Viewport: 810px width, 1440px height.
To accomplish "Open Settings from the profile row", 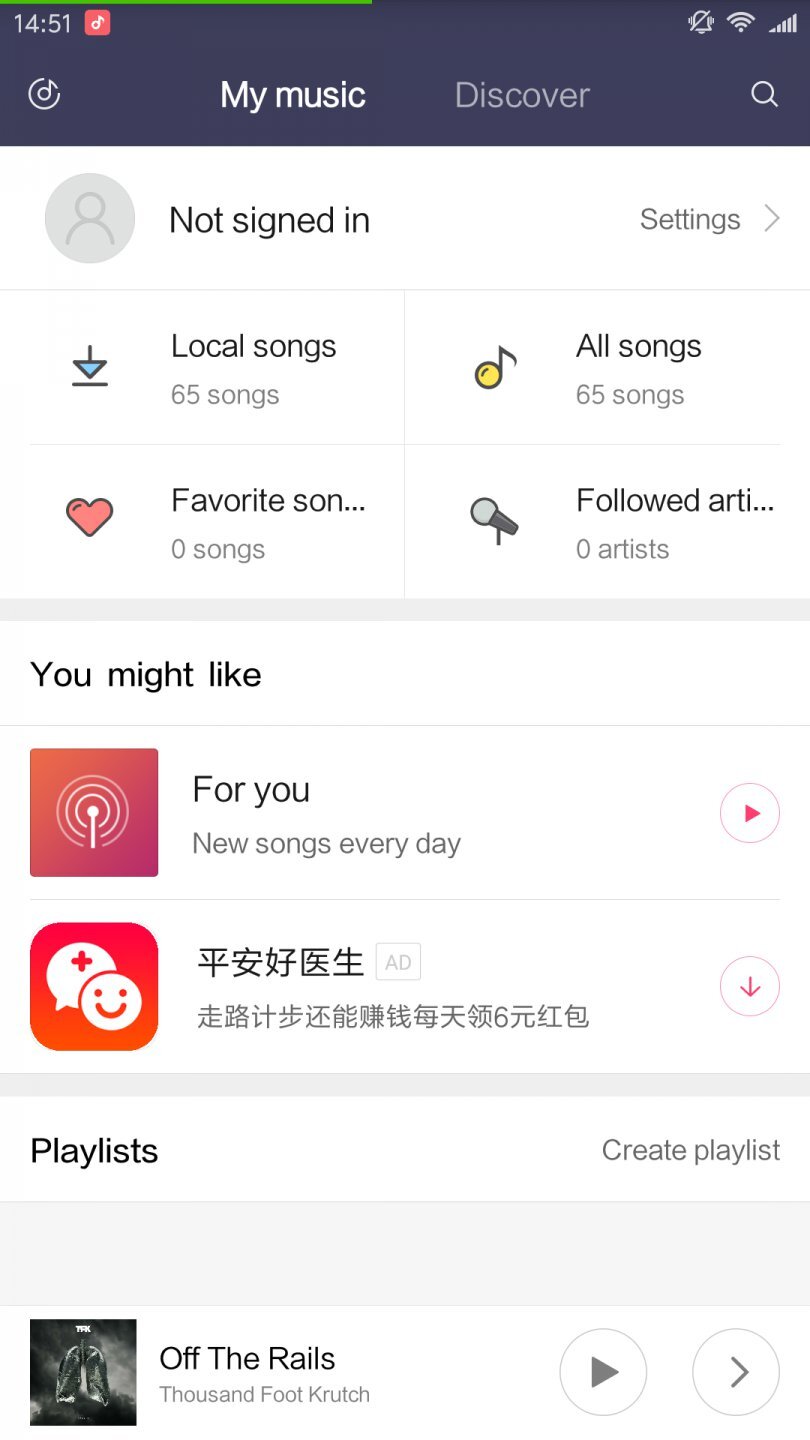I will [690, 219].
